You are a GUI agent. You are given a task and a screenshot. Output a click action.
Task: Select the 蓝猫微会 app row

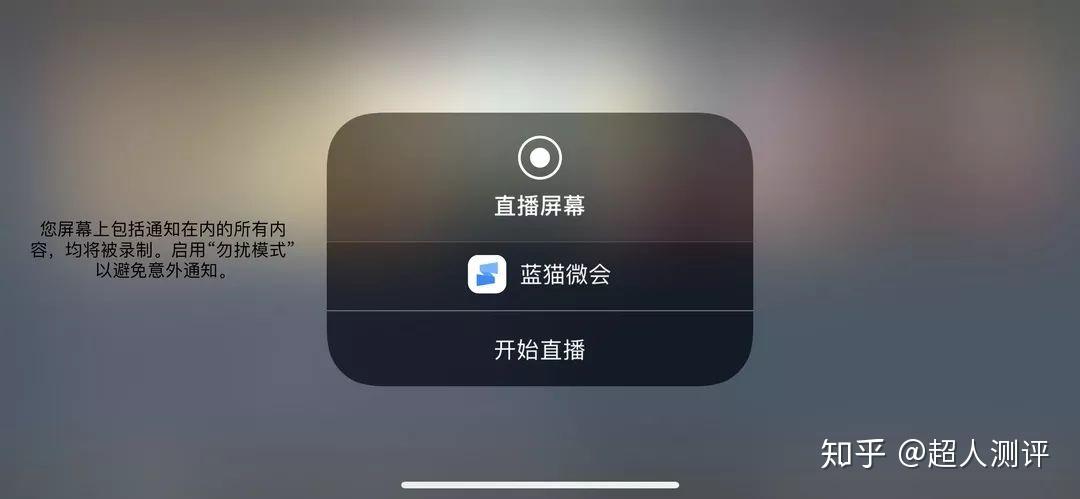click(540, 275)
